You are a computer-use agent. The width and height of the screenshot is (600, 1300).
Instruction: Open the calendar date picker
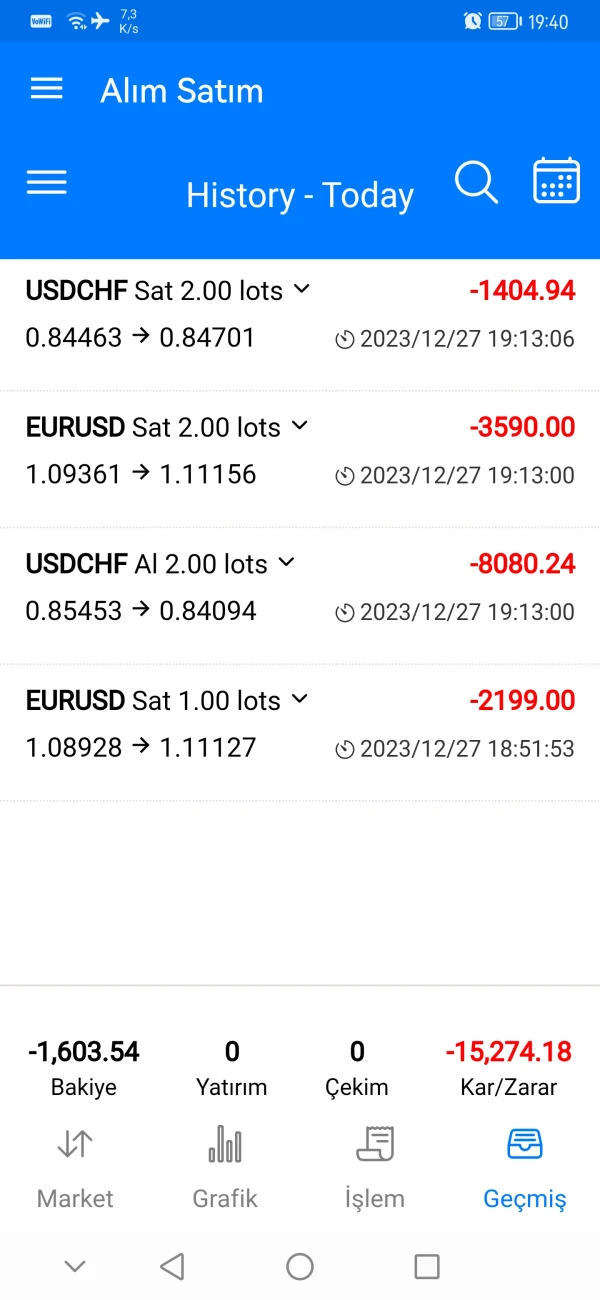[x=556, y=181]
